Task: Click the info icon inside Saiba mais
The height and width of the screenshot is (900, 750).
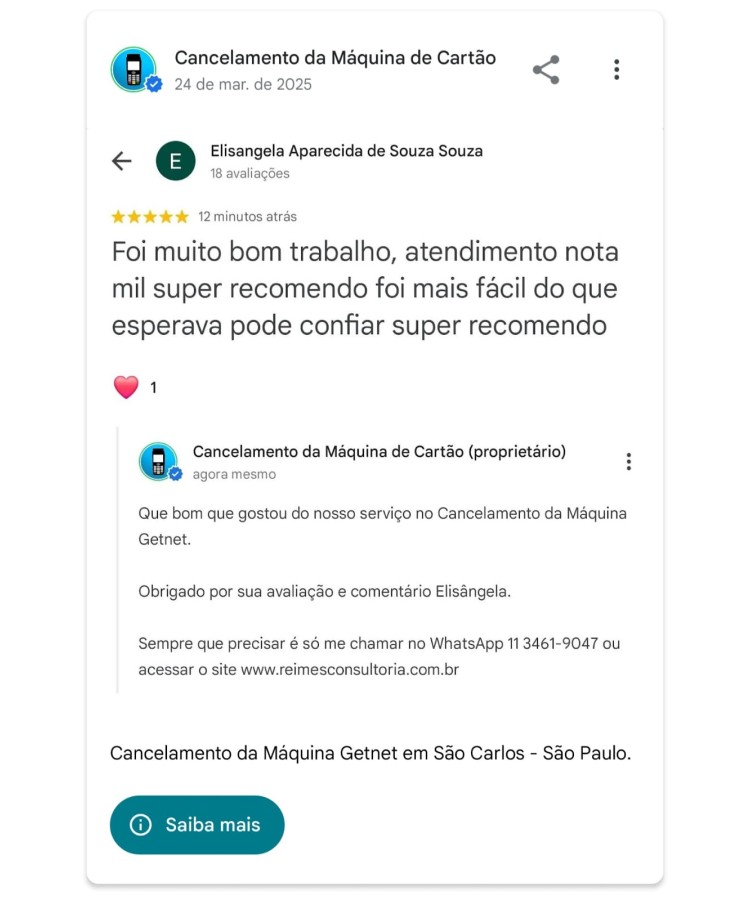Action: click(141, 824)
